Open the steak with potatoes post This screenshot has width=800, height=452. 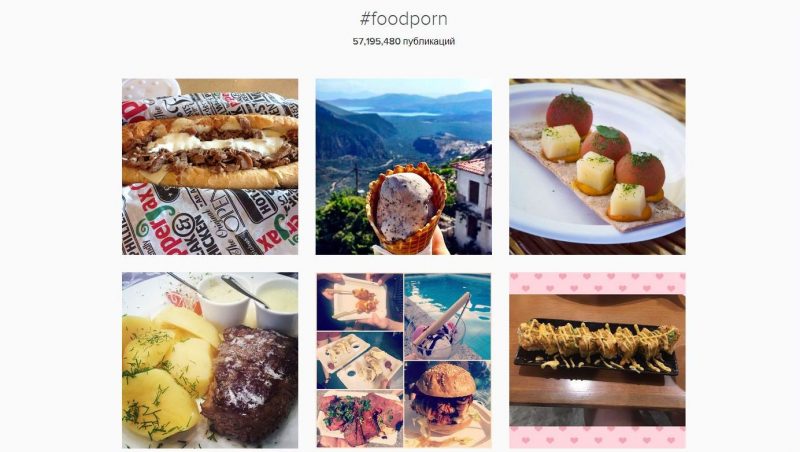(210, 360)
